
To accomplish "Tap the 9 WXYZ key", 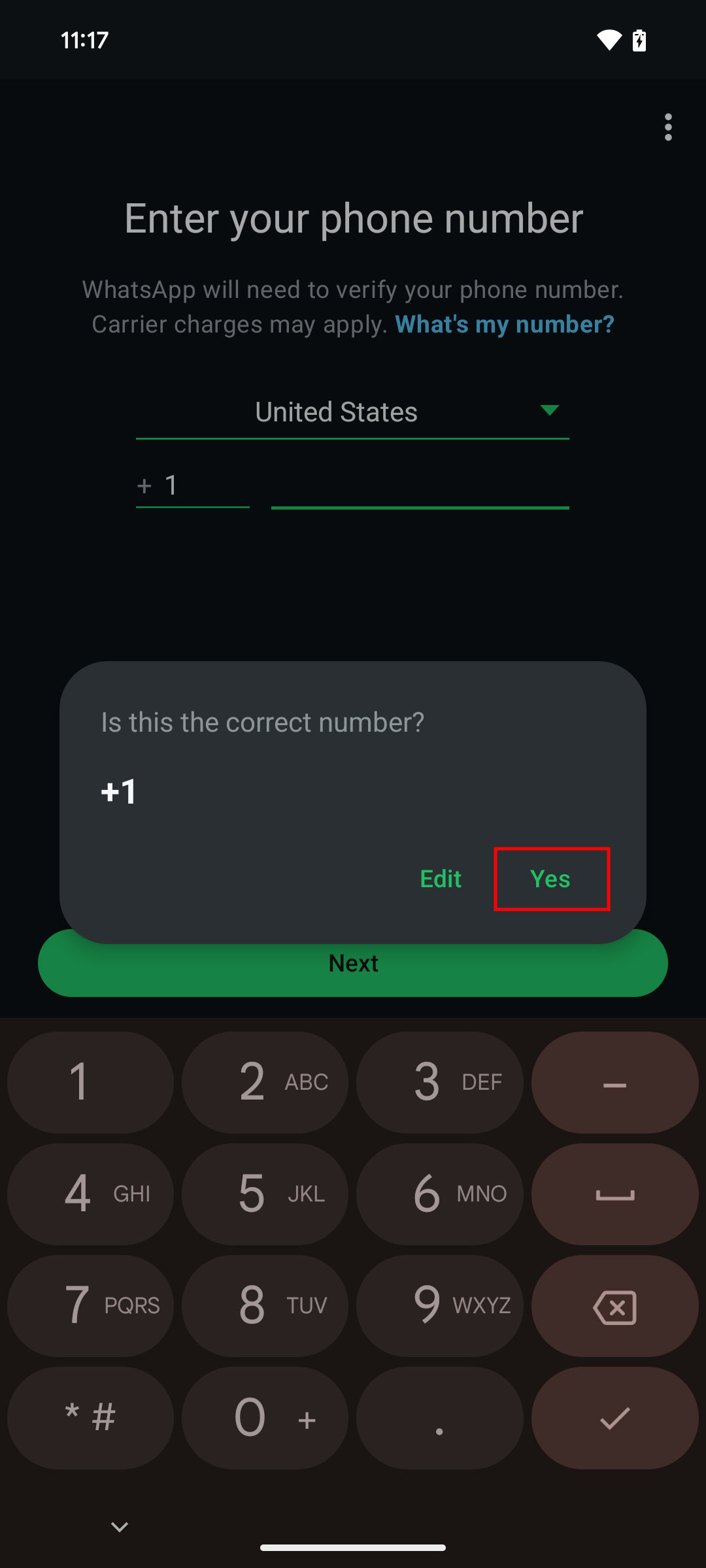I will 439,1306.
